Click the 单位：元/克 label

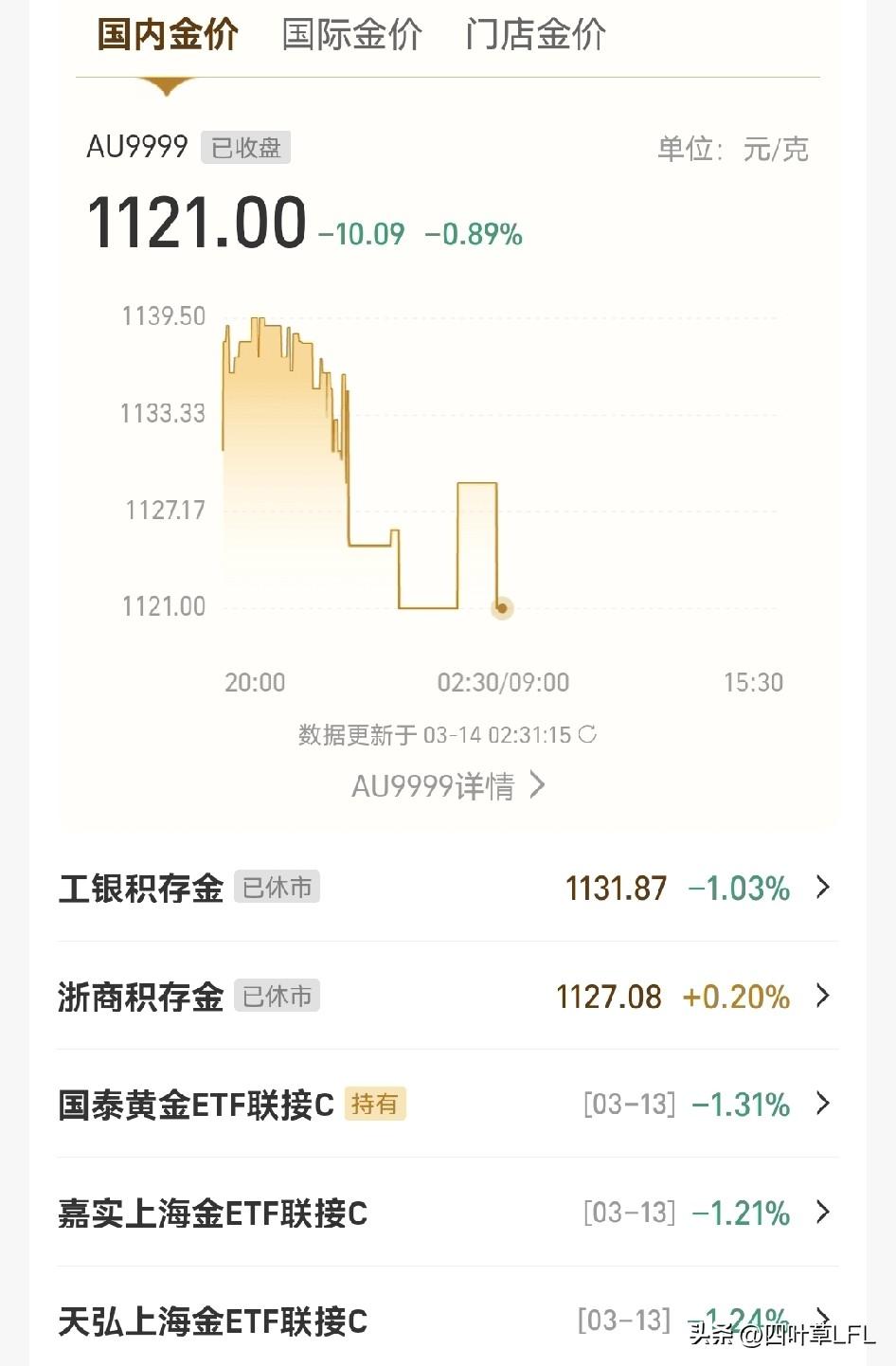point(733,149)
